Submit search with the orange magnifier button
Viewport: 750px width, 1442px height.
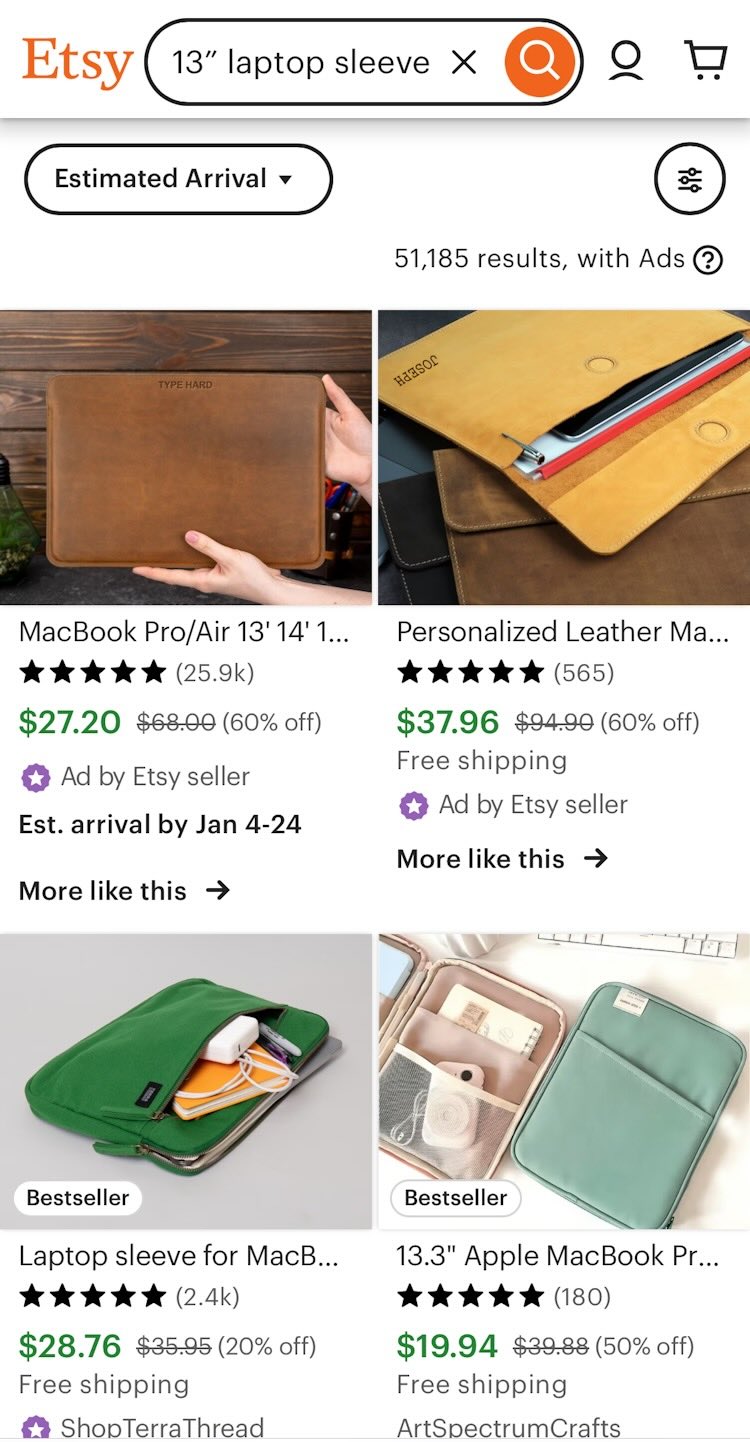pyautogui.click(x=540, y=62)
